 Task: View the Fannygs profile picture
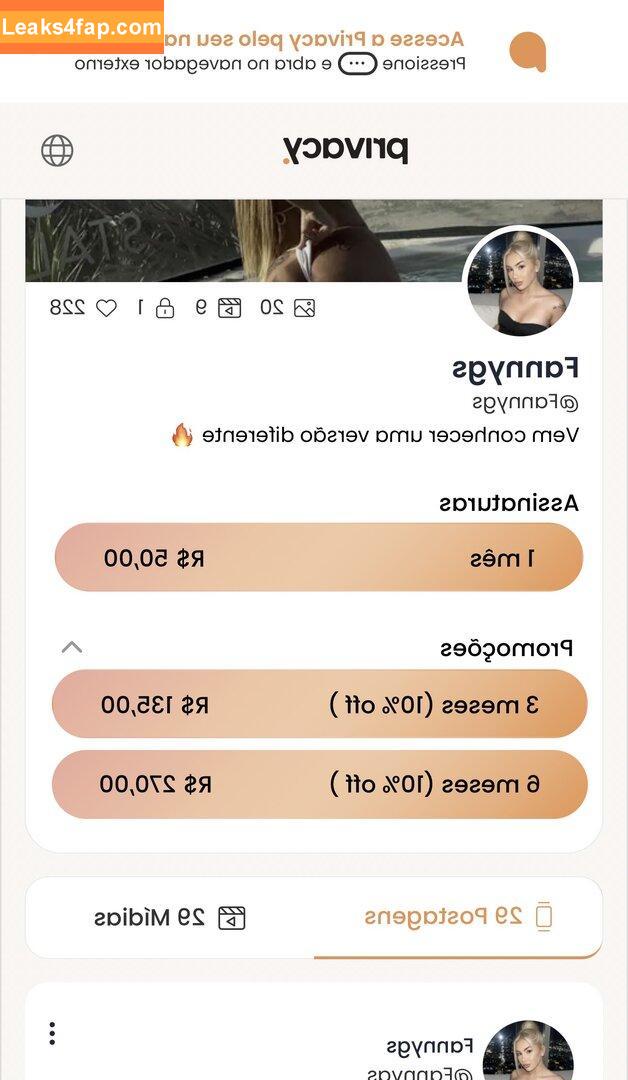click(520, 284)
